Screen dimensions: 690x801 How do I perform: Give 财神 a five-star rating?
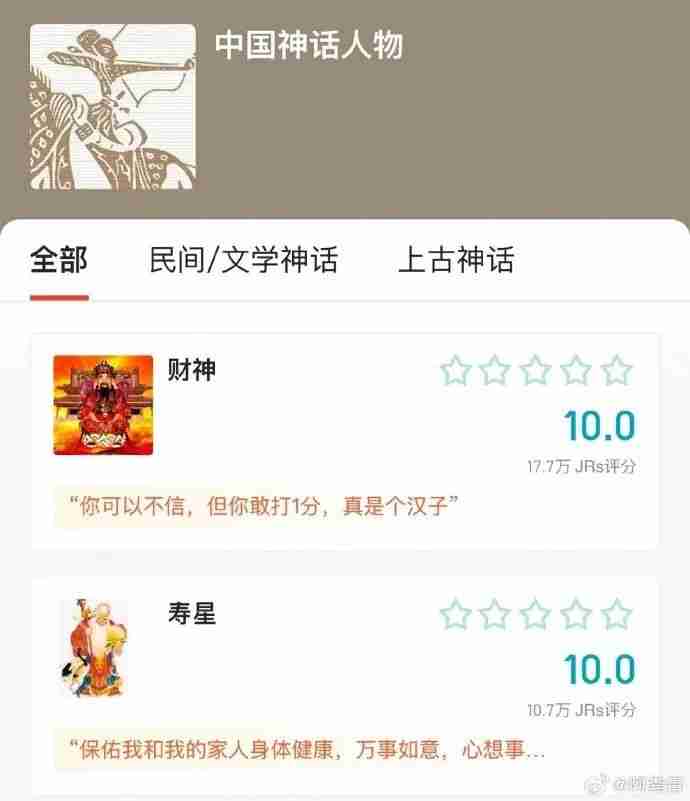pyautogui.click(x=617, y=372)
